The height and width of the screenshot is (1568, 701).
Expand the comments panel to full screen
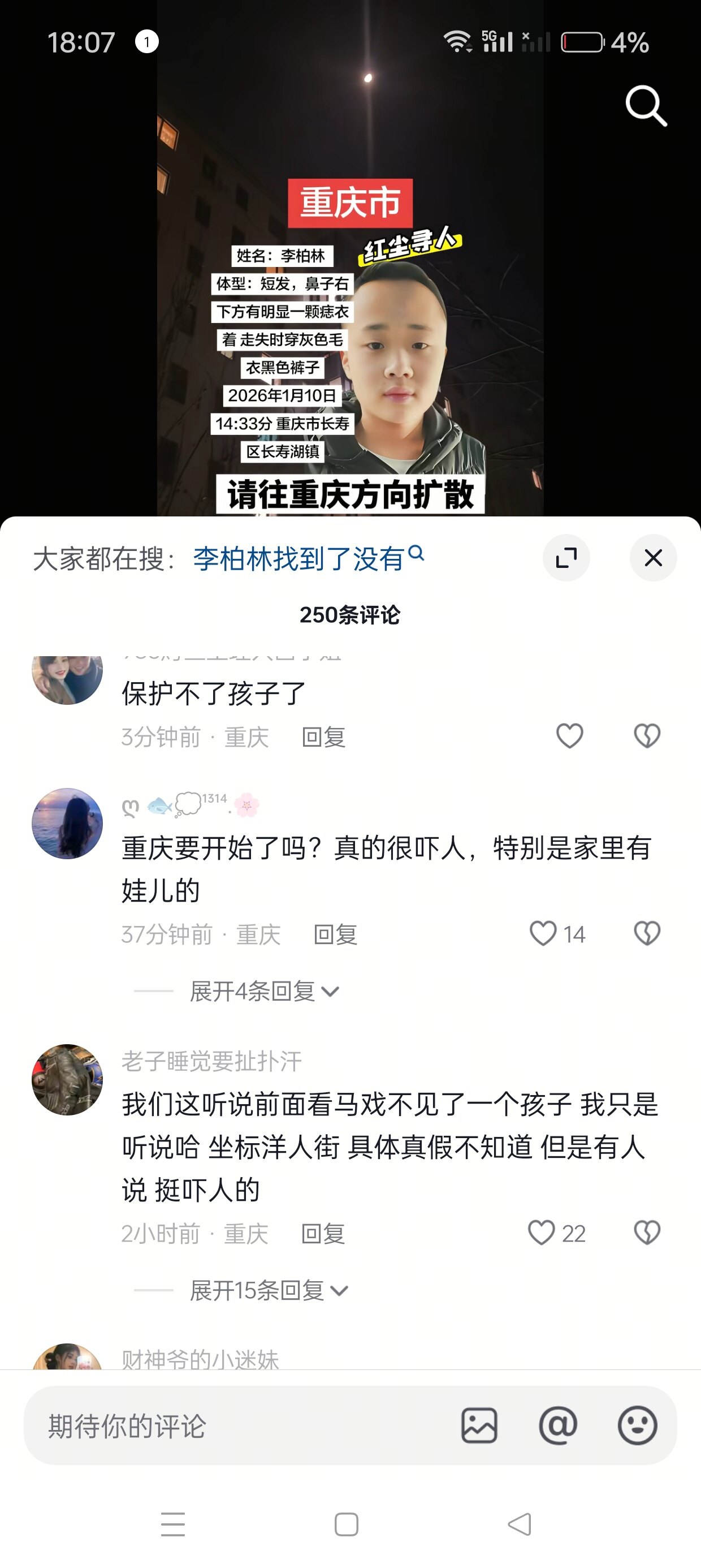point(566,558)
